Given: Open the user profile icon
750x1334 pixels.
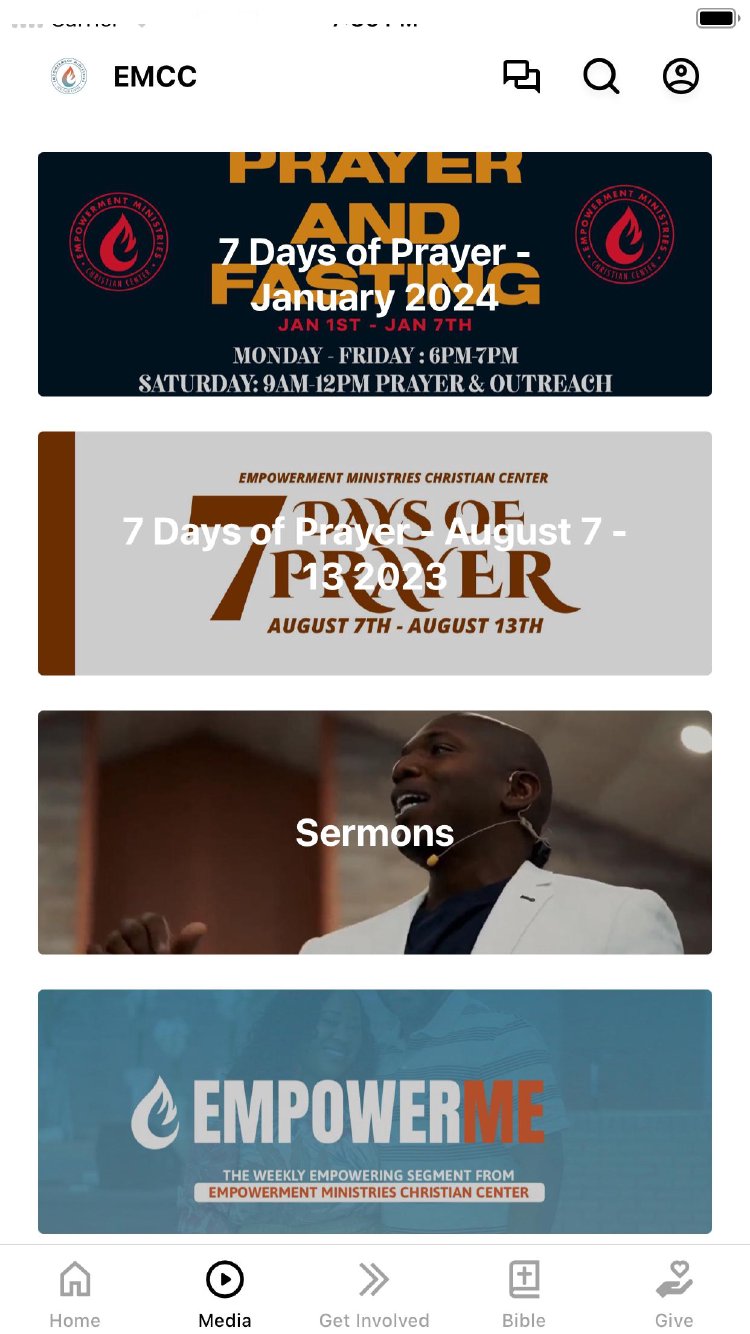Looking at the screenshot, I should pos(681,77).
